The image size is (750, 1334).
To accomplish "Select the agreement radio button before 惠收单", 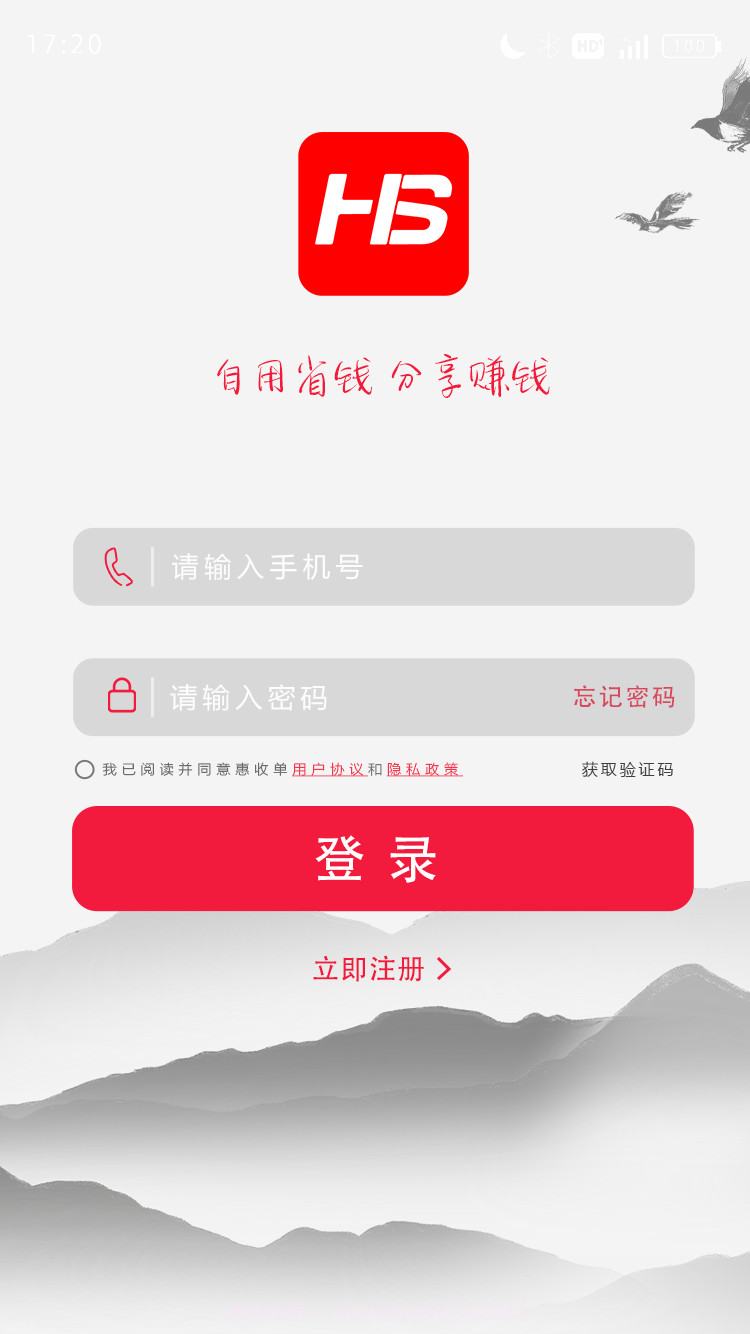I will 84,769.
